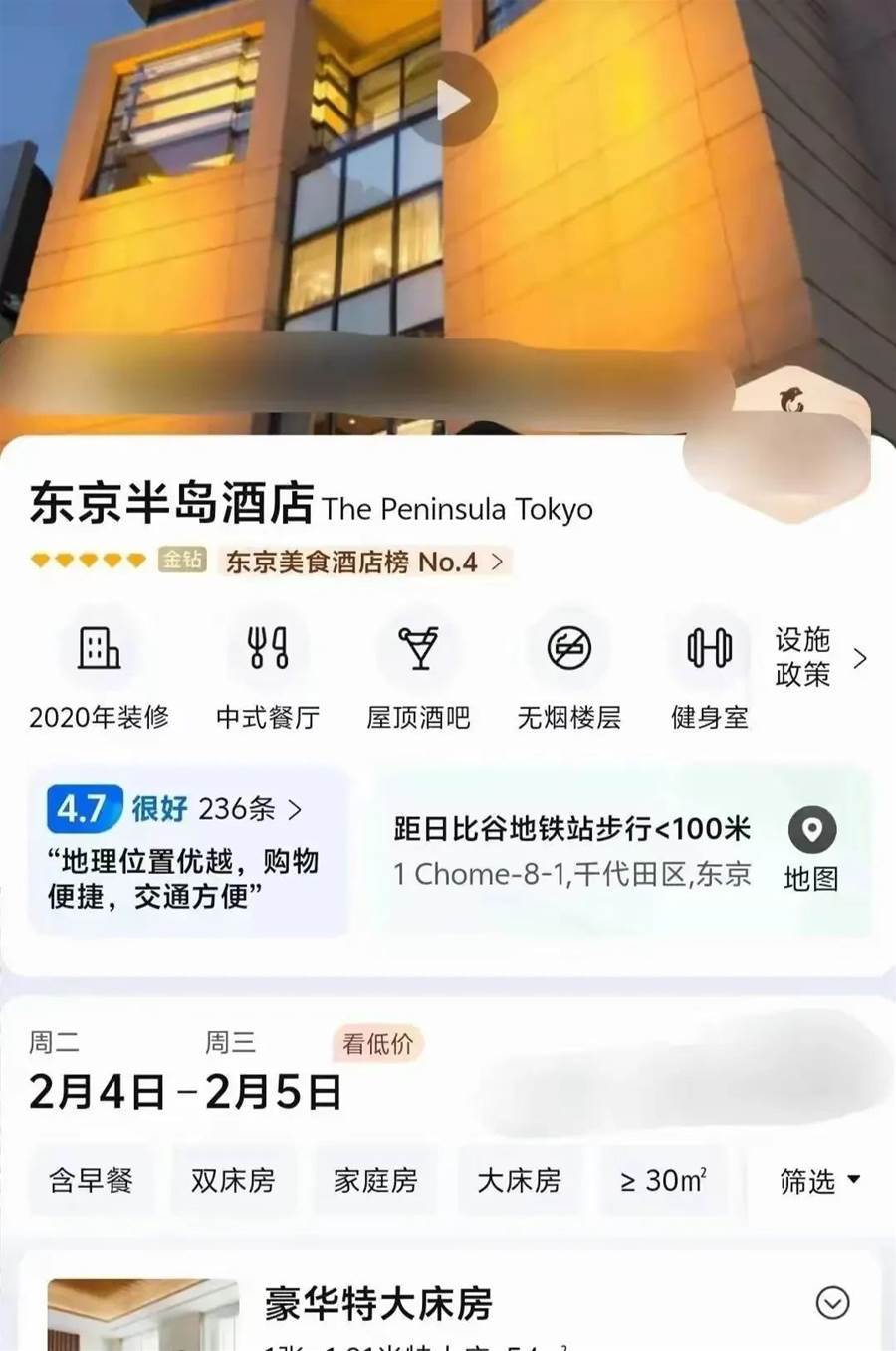Viewport: 896px width, 1351px height.
Task: View 设施政策 details
Action: [x=818, y=657]
